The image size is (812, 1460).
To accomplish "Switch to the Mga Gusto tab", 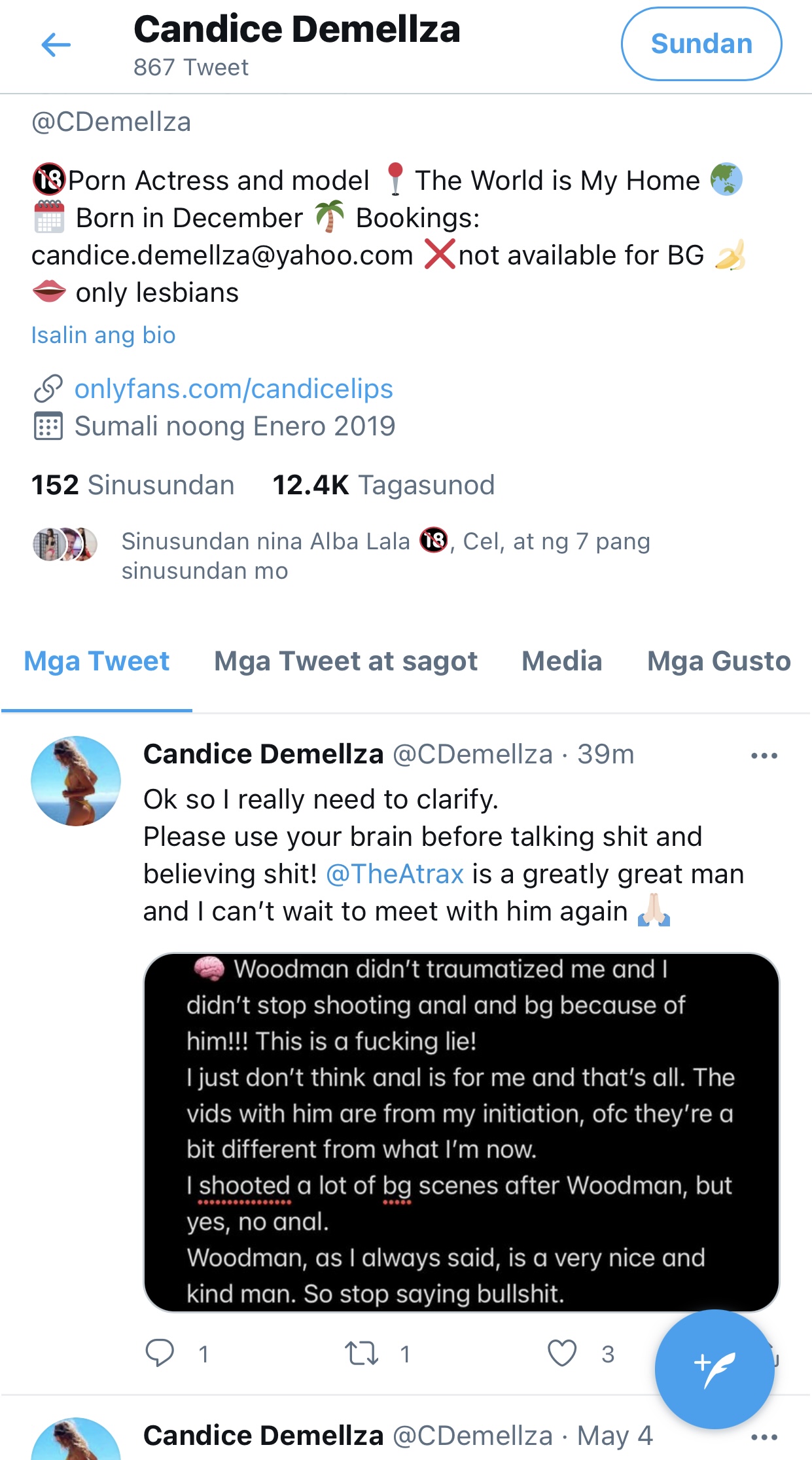I will click(x=718, y=661).
